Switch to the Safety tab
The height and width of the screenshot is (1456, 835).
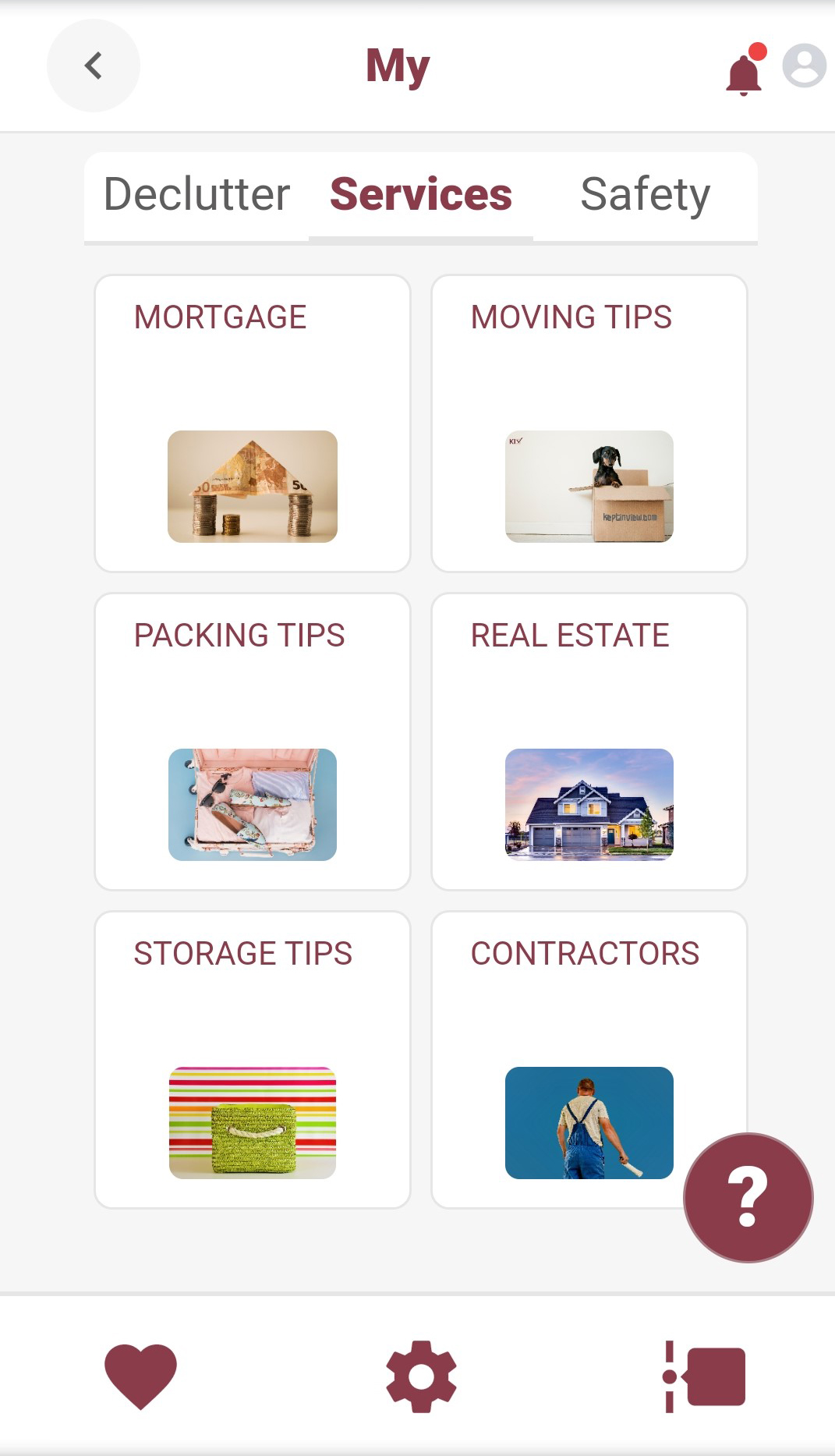(645, 195)
